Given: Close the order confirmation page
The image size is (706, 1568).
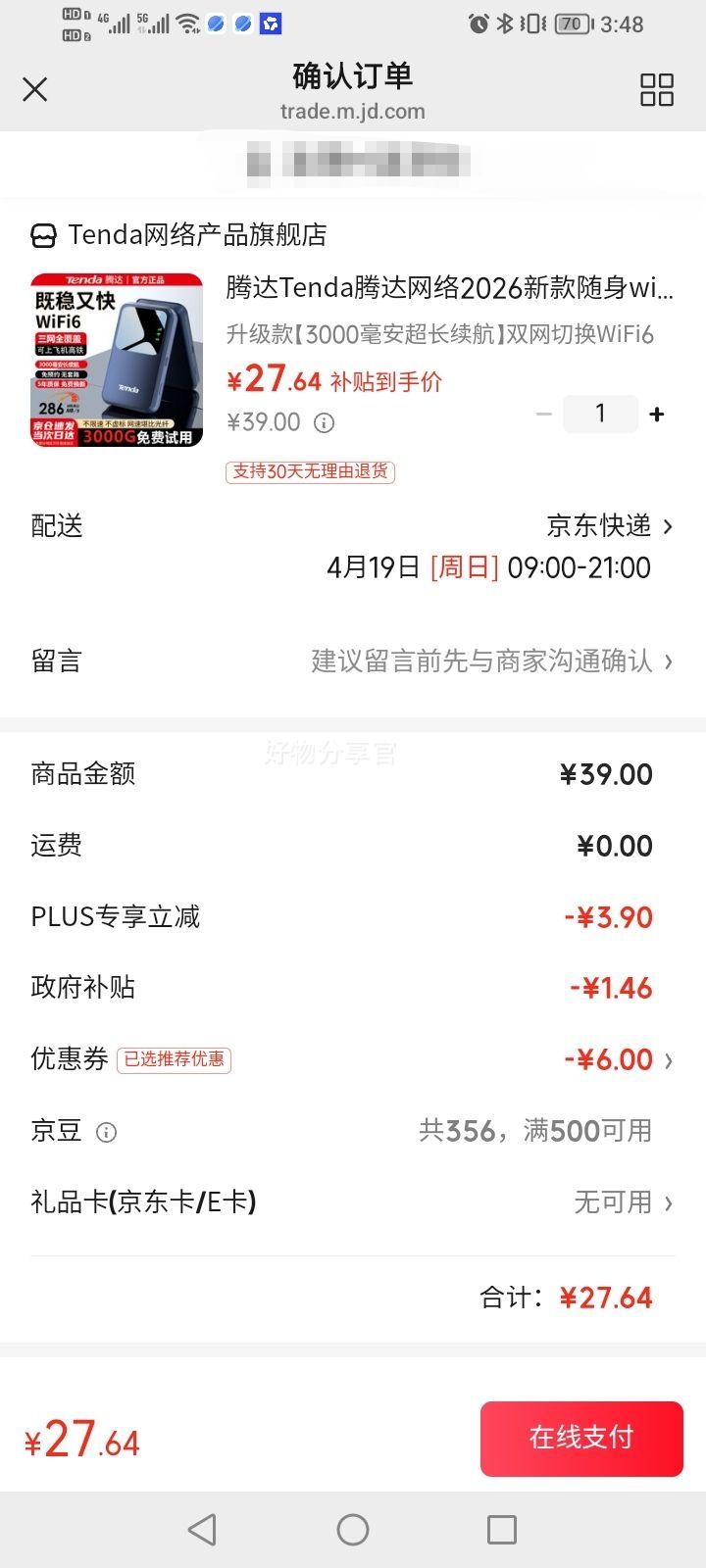Looking at the screenshot, I should [34, 89].
